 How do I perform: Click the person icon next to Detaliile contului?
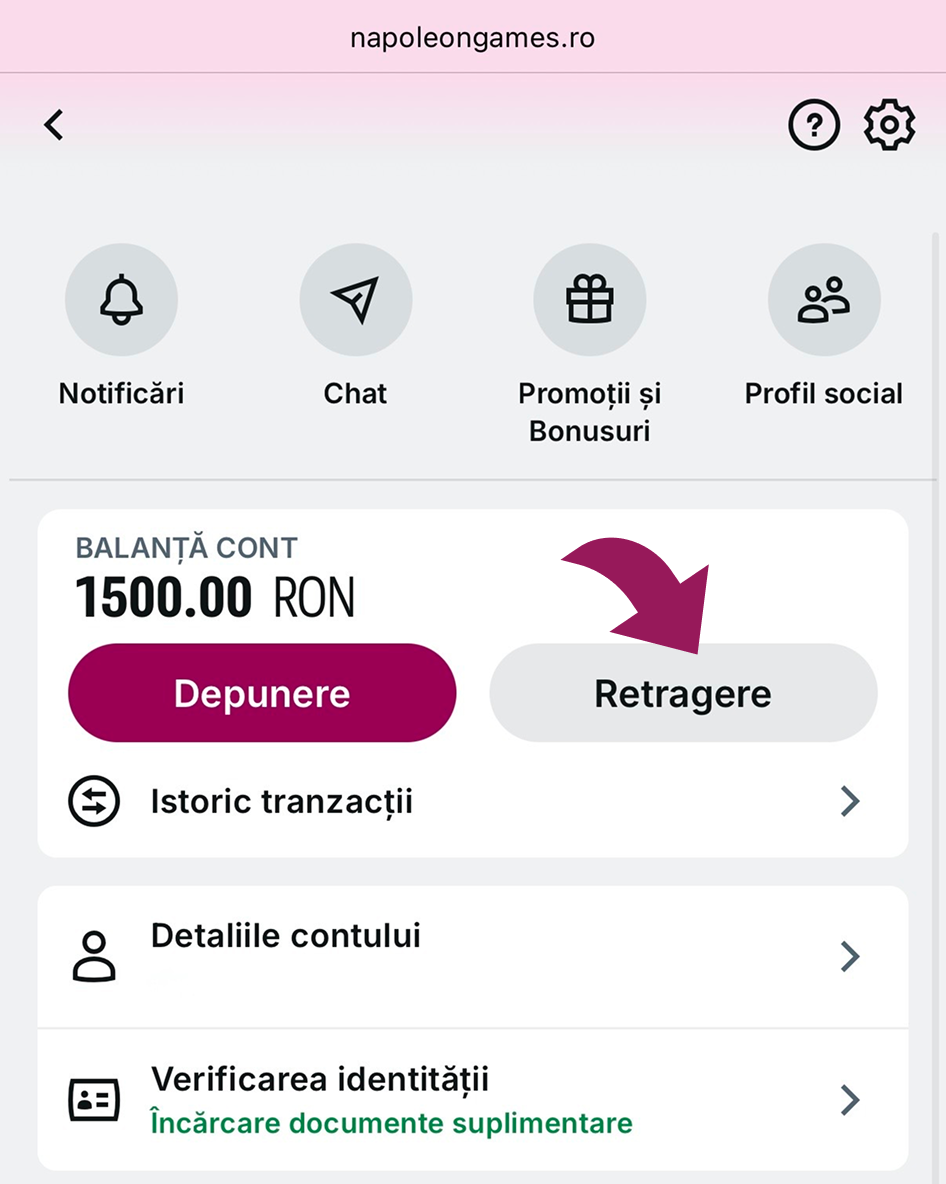click(x=94, y=956)
